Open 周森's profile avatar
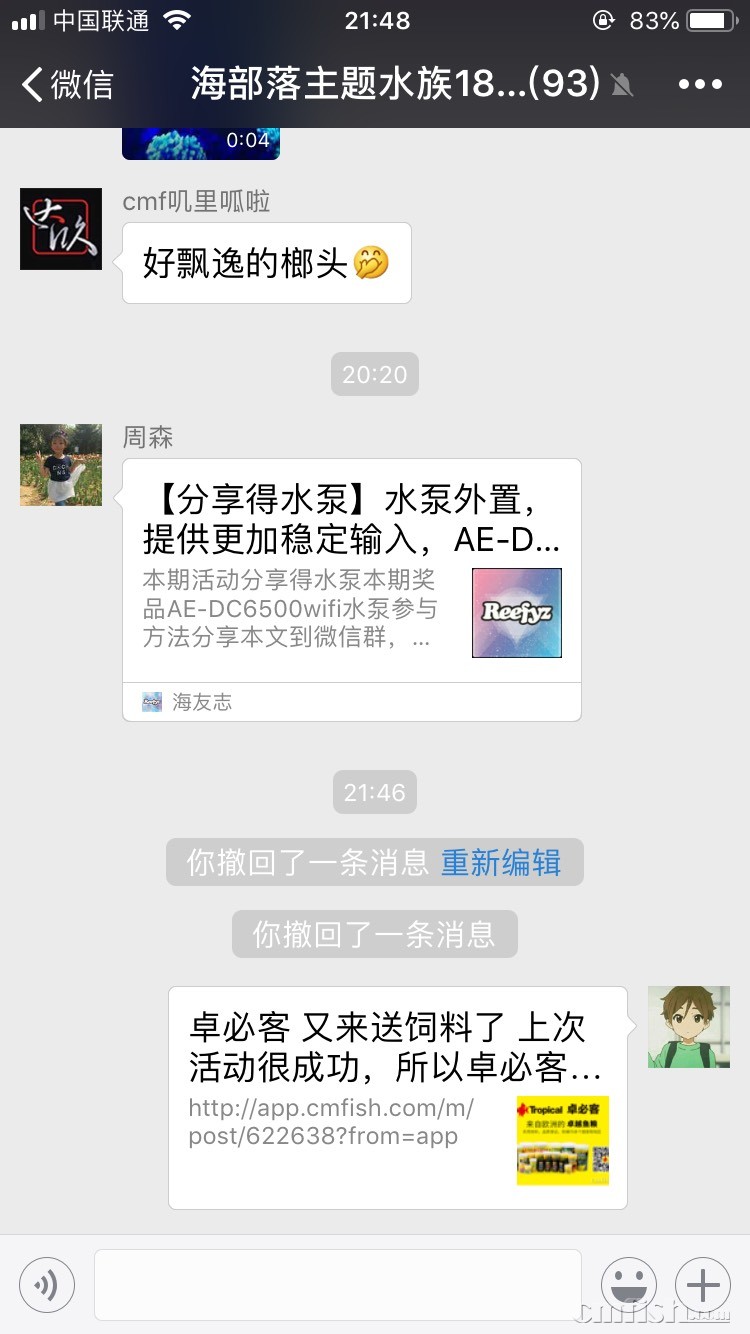This screenshot has width=750, height=1334. click(x=61, y=464)
